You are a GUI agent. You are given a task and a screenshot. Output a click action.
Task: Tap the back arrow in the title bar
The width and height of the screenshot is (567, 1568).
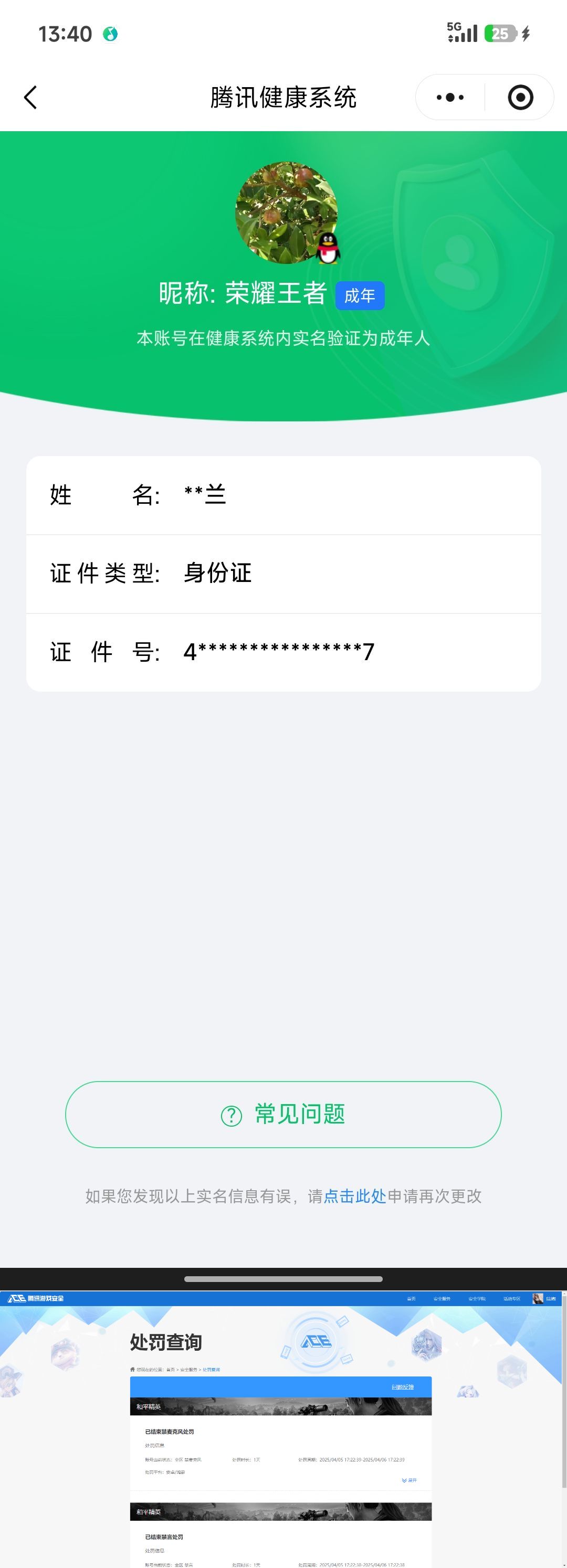tap(31, 97)
